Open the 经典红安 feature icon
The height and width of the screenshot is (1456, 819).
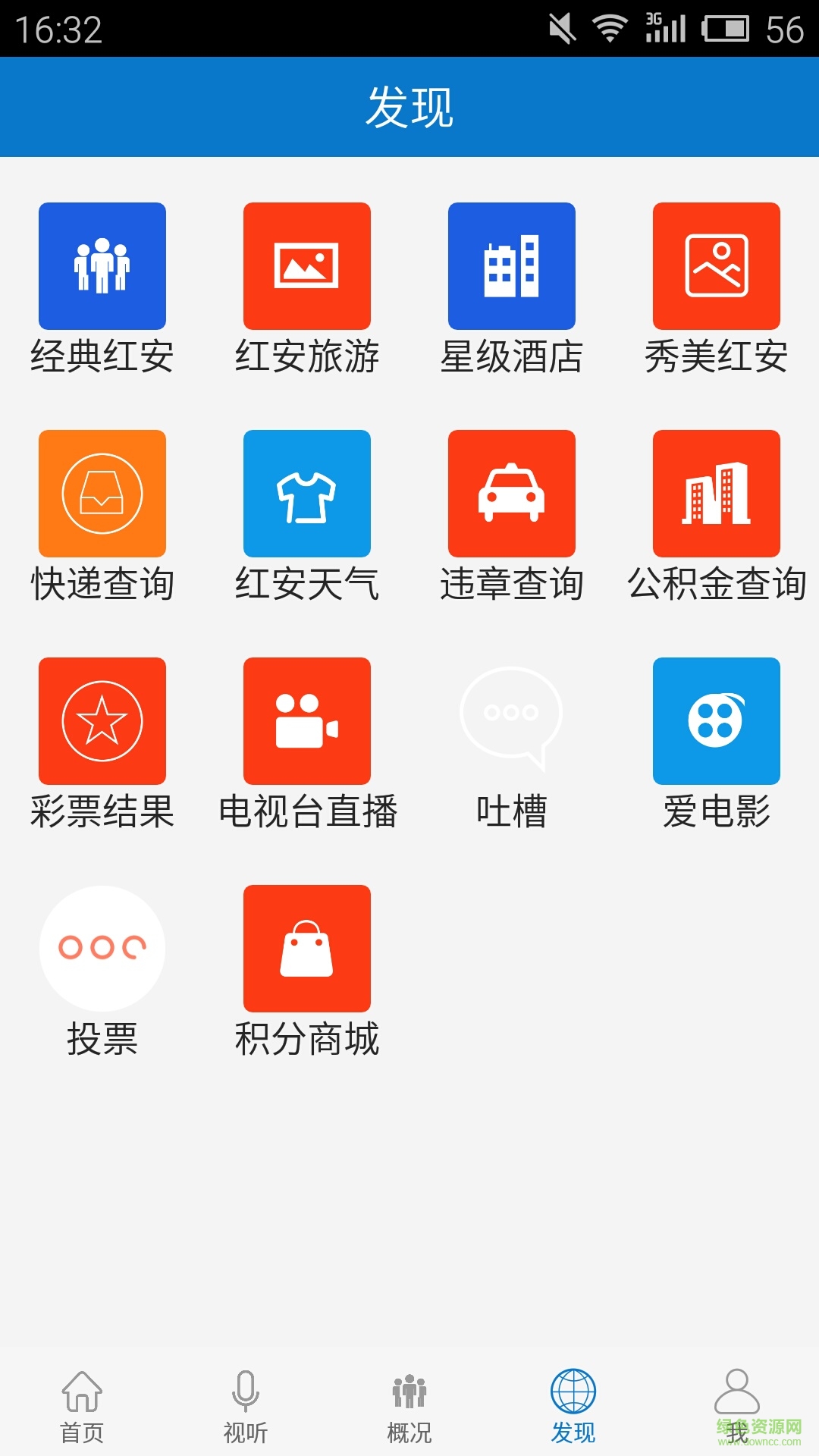click(x=102, y=265)
